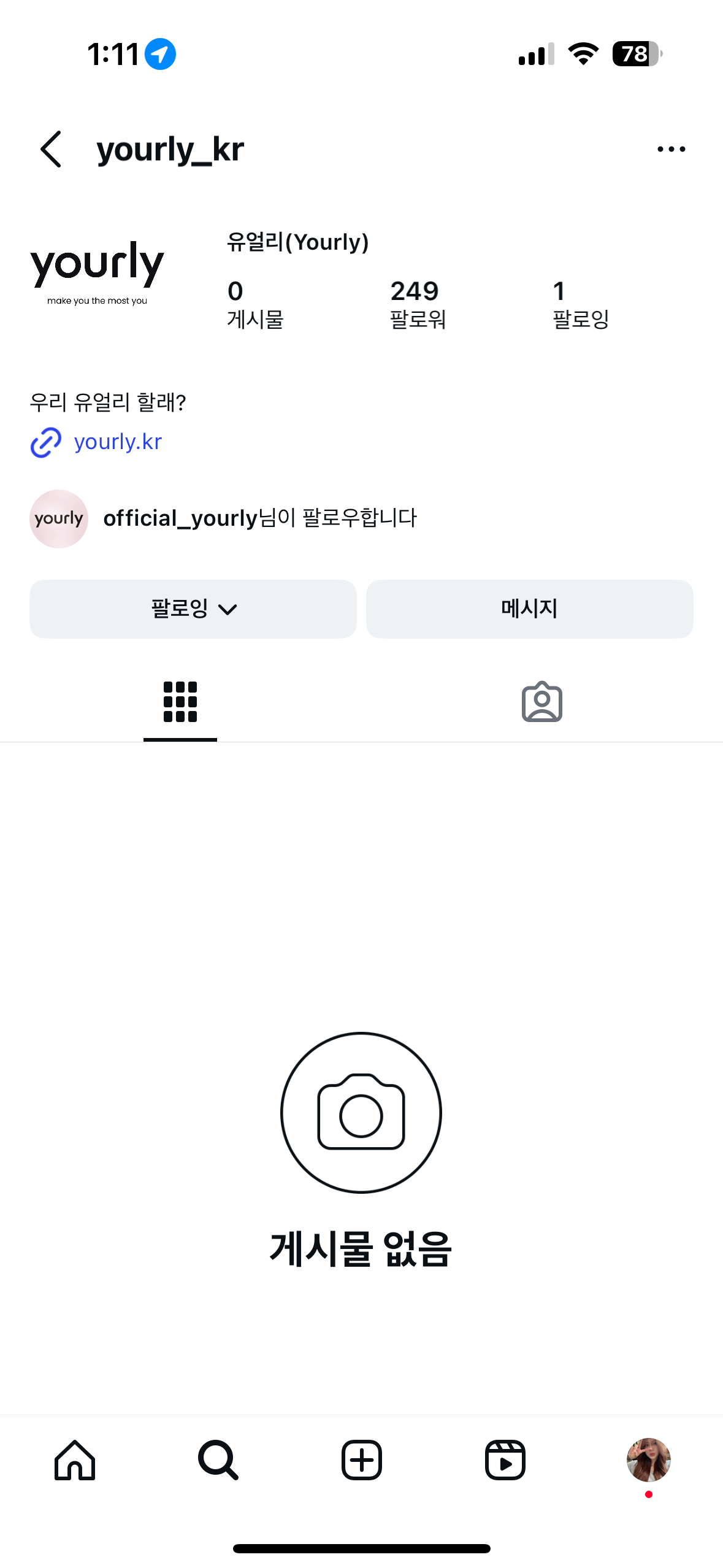Open the Search explore tab
Image resolution: width=723 pixels, height=1568 pixels.
pos(218,1460)
